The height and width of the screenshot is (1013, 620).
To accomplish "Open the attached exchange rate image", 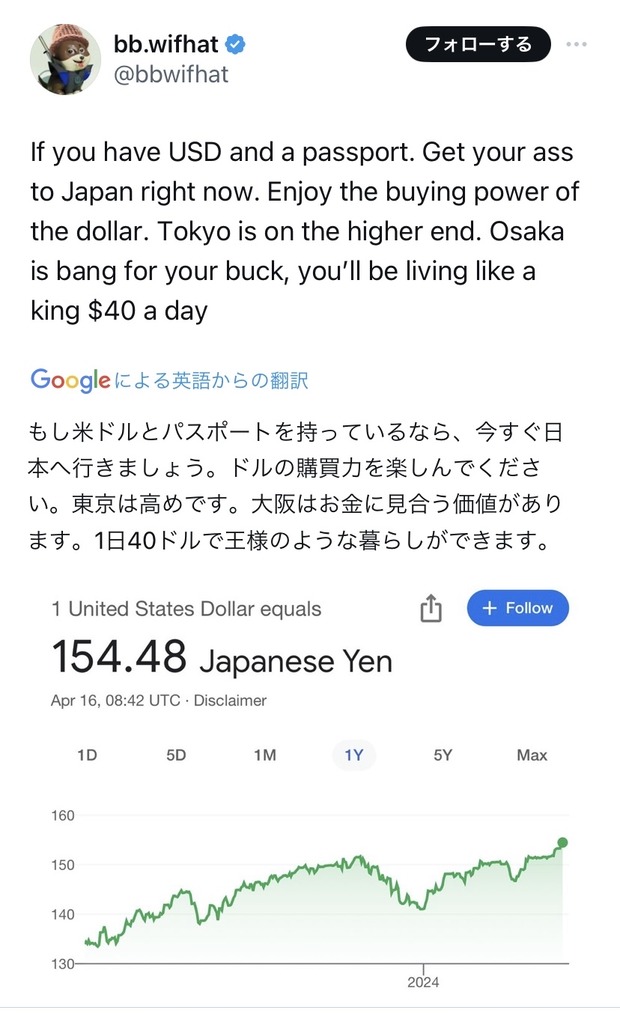I will [x=310, y=790].
